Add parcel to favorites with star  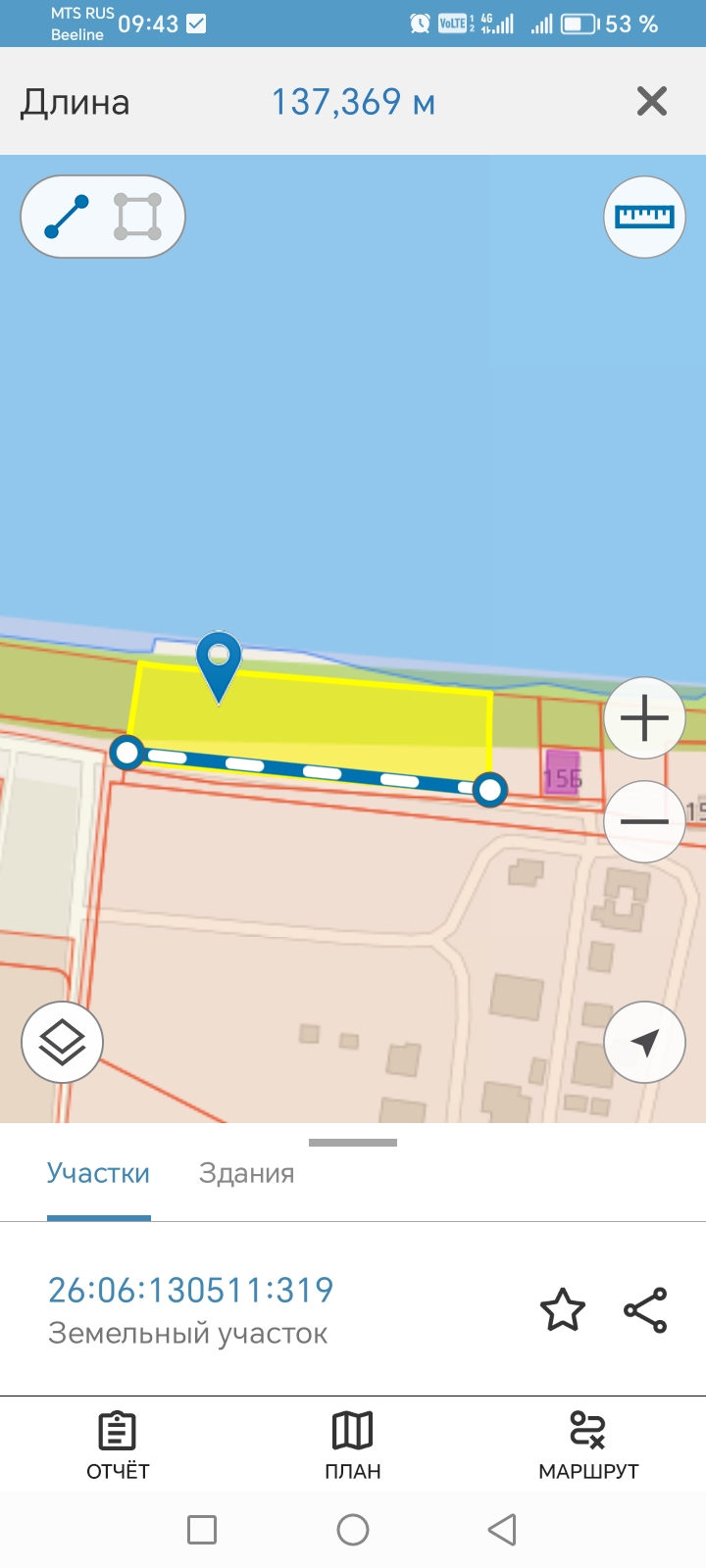(563, 1310)
